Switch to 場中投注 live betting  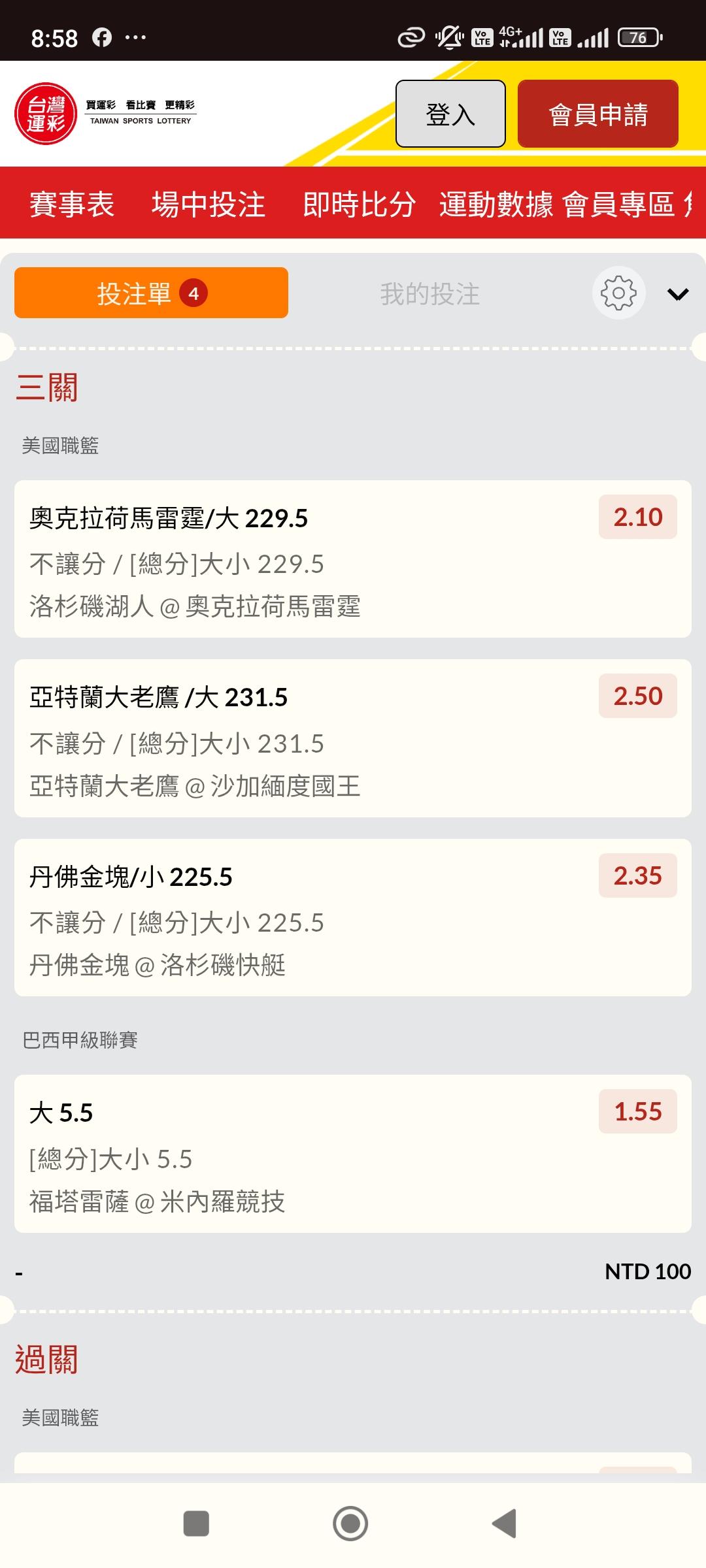pyautogui.click(x=209, y=204)
